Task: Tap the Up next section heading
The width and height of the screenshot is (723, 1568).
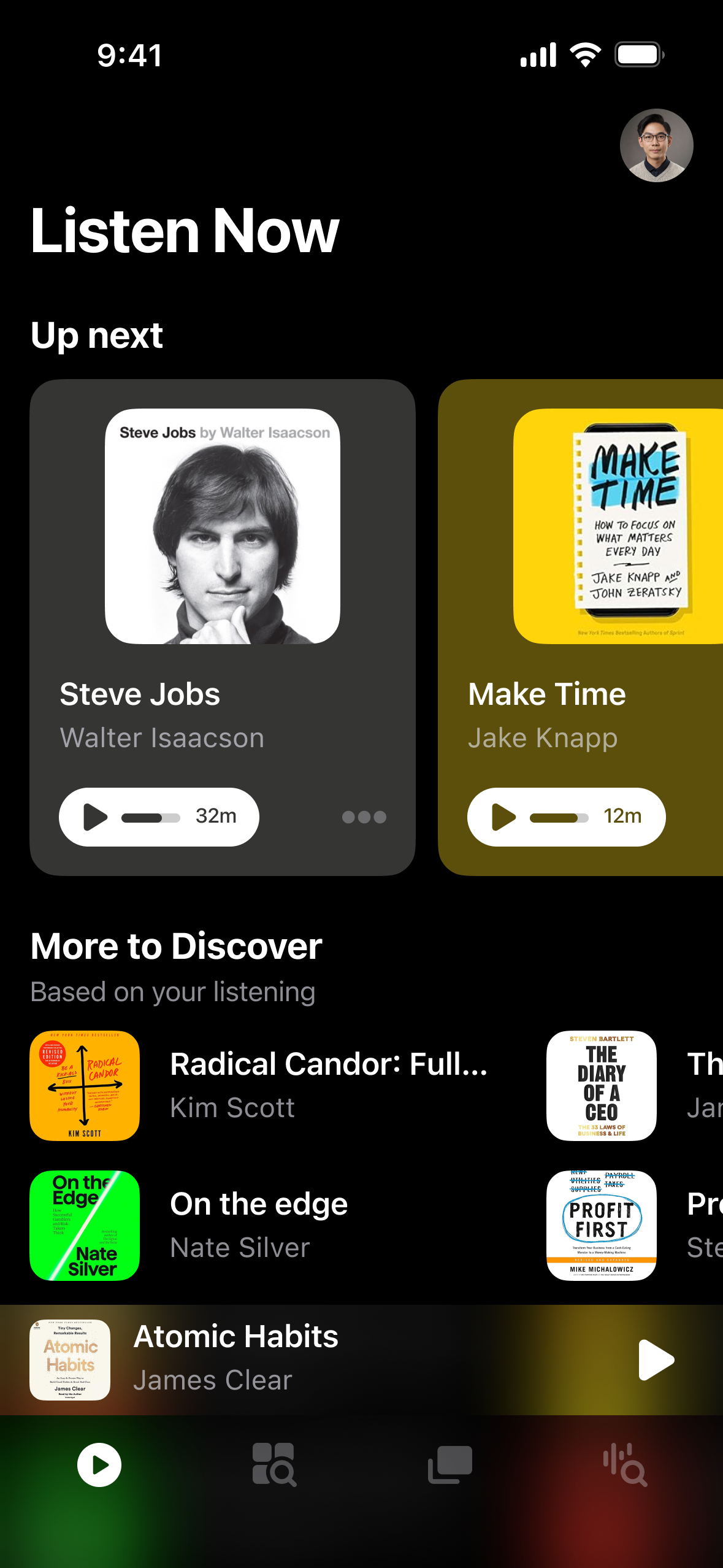Action: 96,335
